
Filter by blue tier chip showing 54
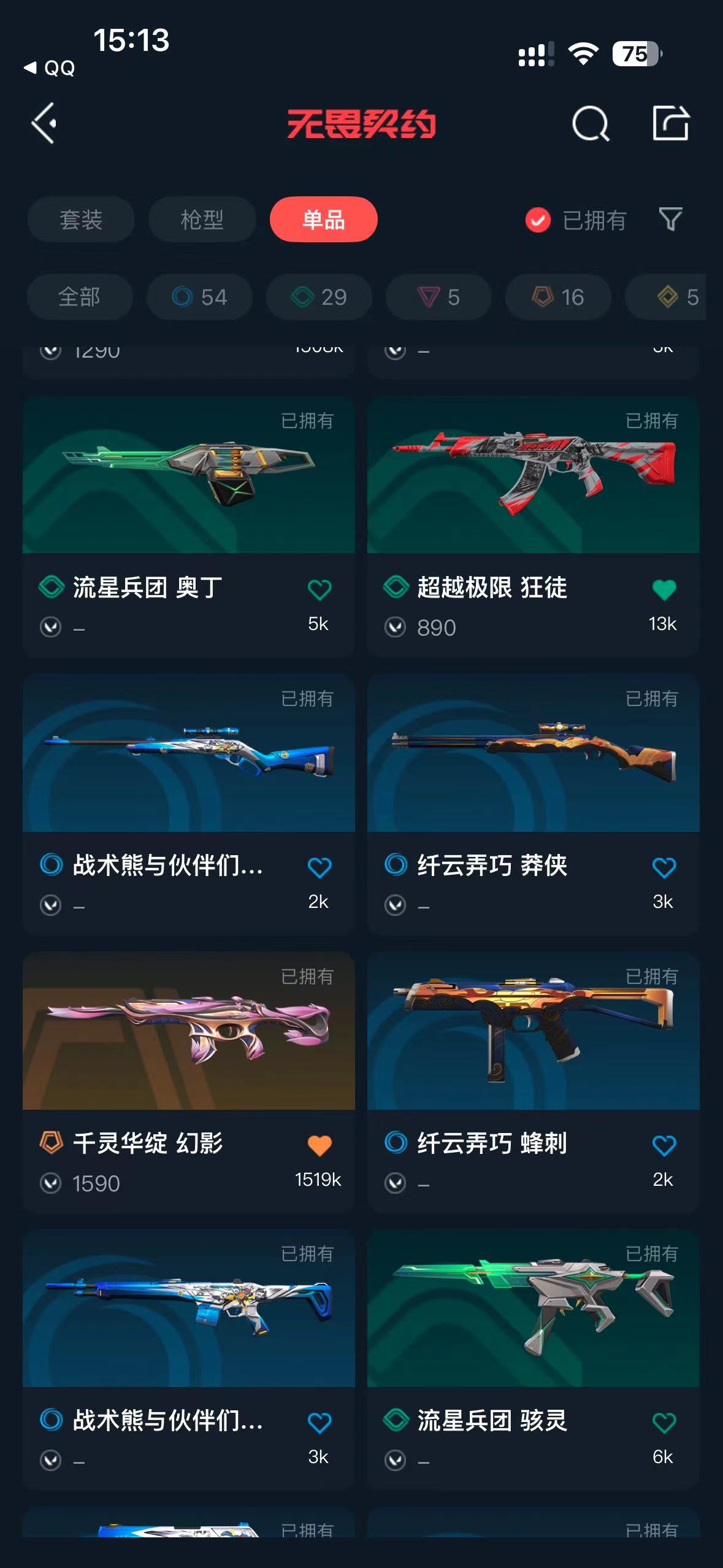point(199,298)
